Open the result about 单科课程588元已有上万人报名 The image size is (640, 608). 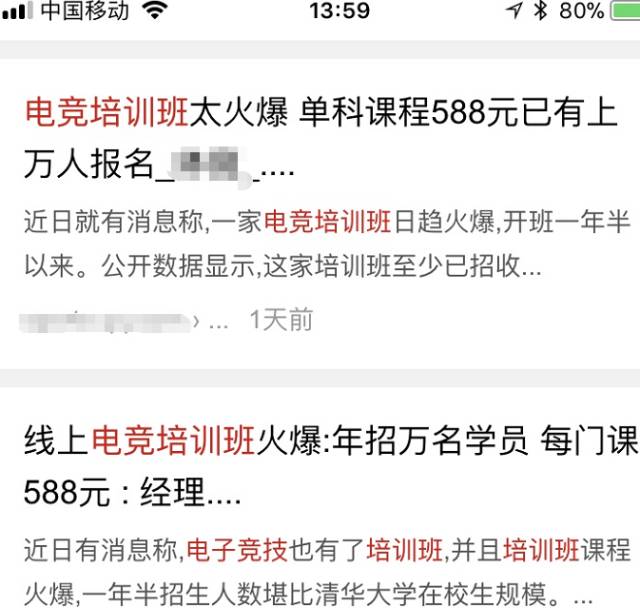320,138
